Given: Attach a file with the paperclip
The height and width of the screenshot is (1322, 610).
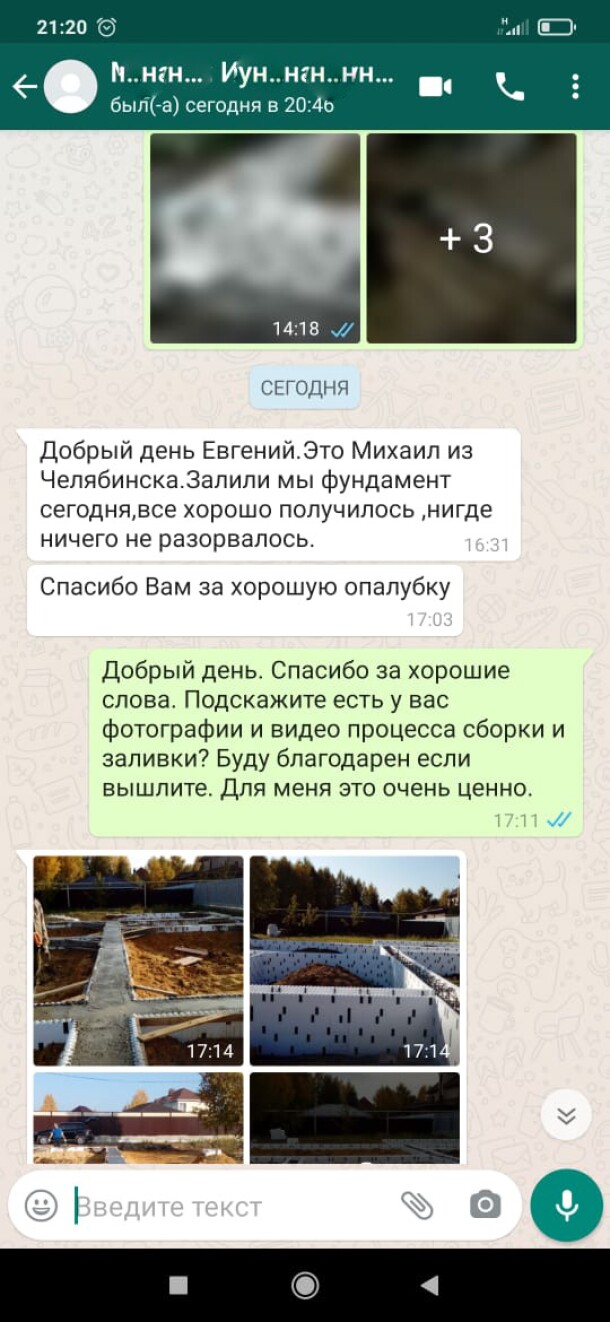Looking at the screenshot, I should [x=417, y=1205].
